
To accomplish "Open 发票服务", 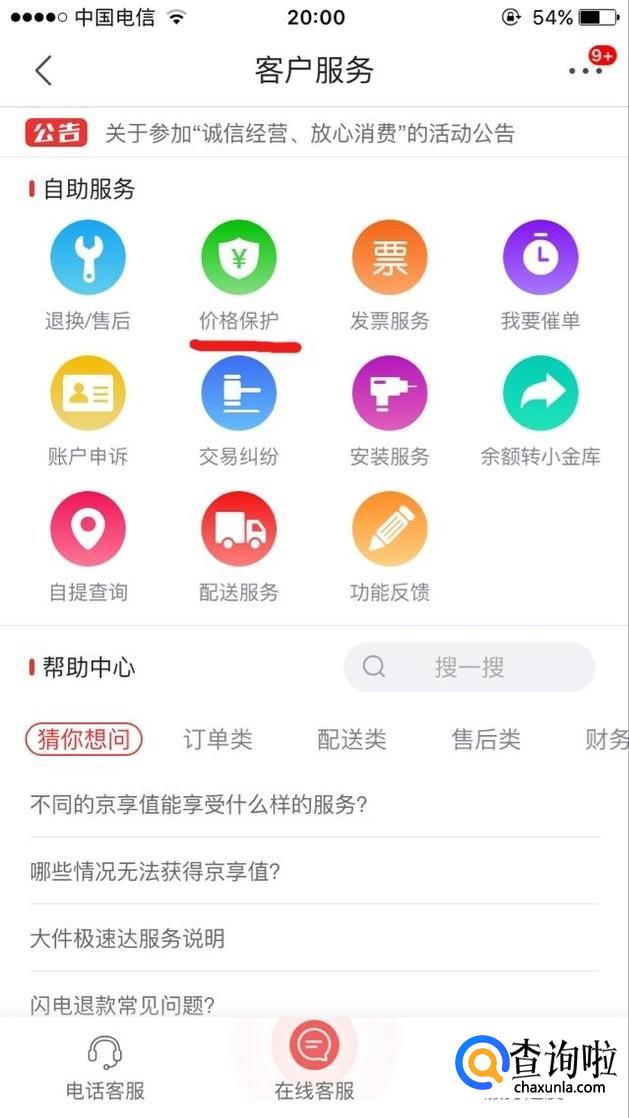I will 389,259.
